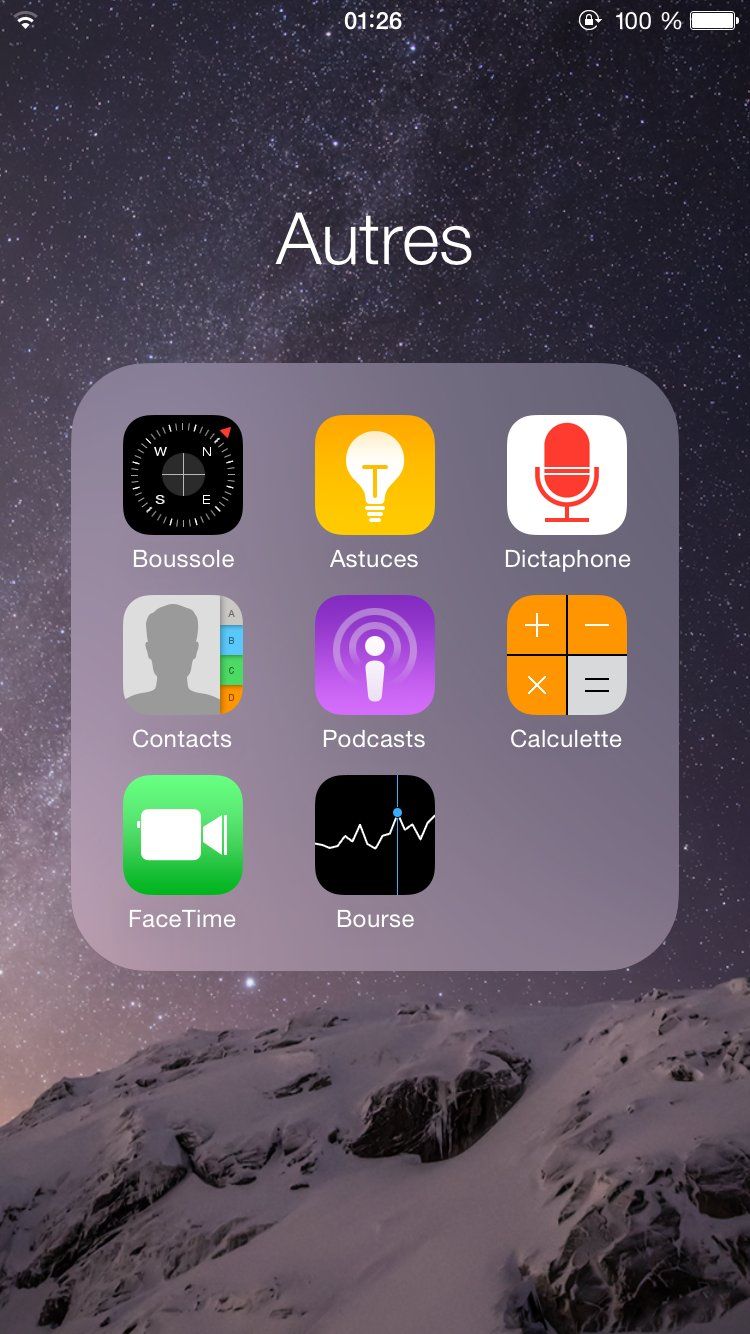Open the Contacts app
This screenshot has height=1334, width=750.
point(182,655)
